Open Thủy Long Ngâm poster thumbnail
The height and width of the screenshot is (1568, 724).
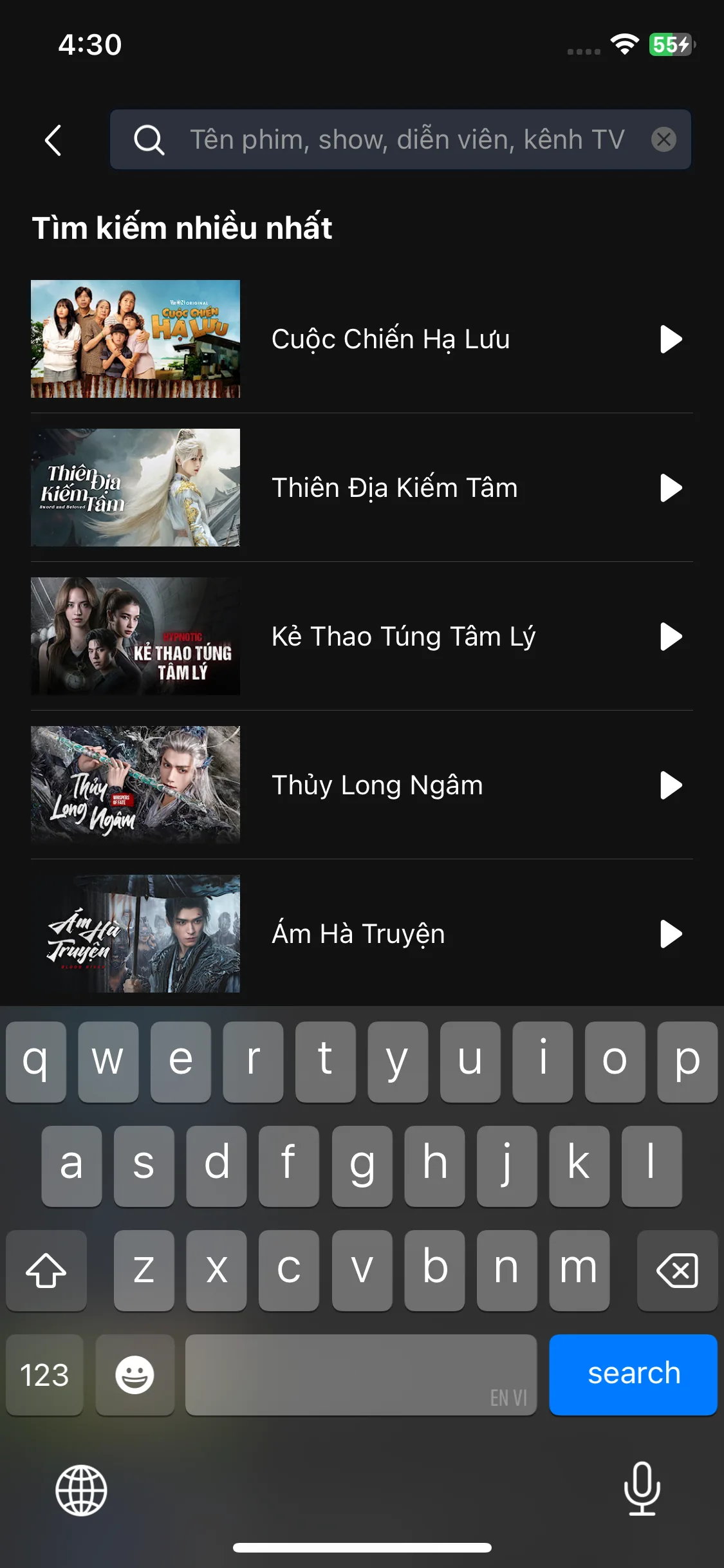coord(136,785)
